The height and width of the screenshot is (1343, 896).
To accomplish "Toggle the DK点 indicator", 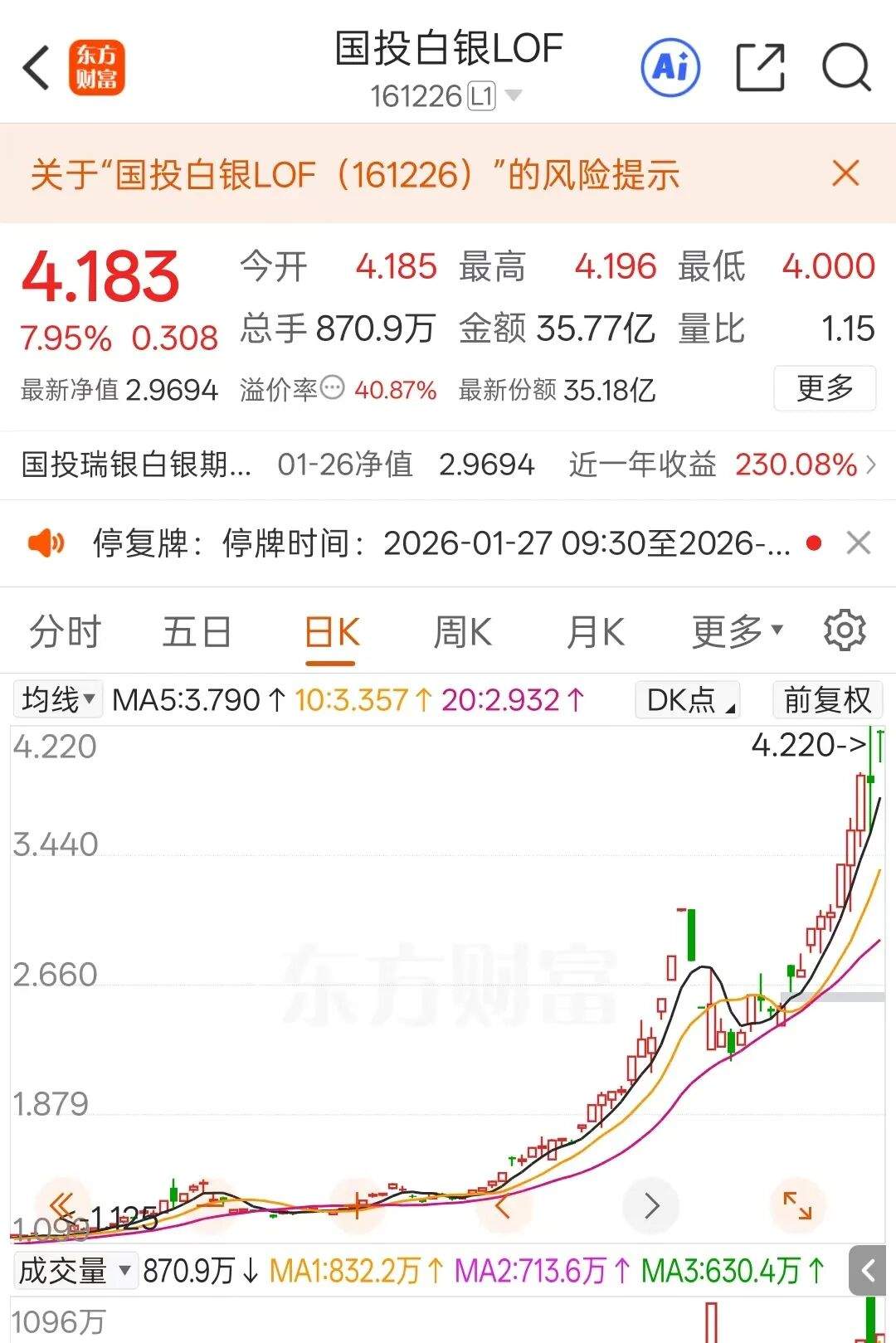I will point(687,699).
